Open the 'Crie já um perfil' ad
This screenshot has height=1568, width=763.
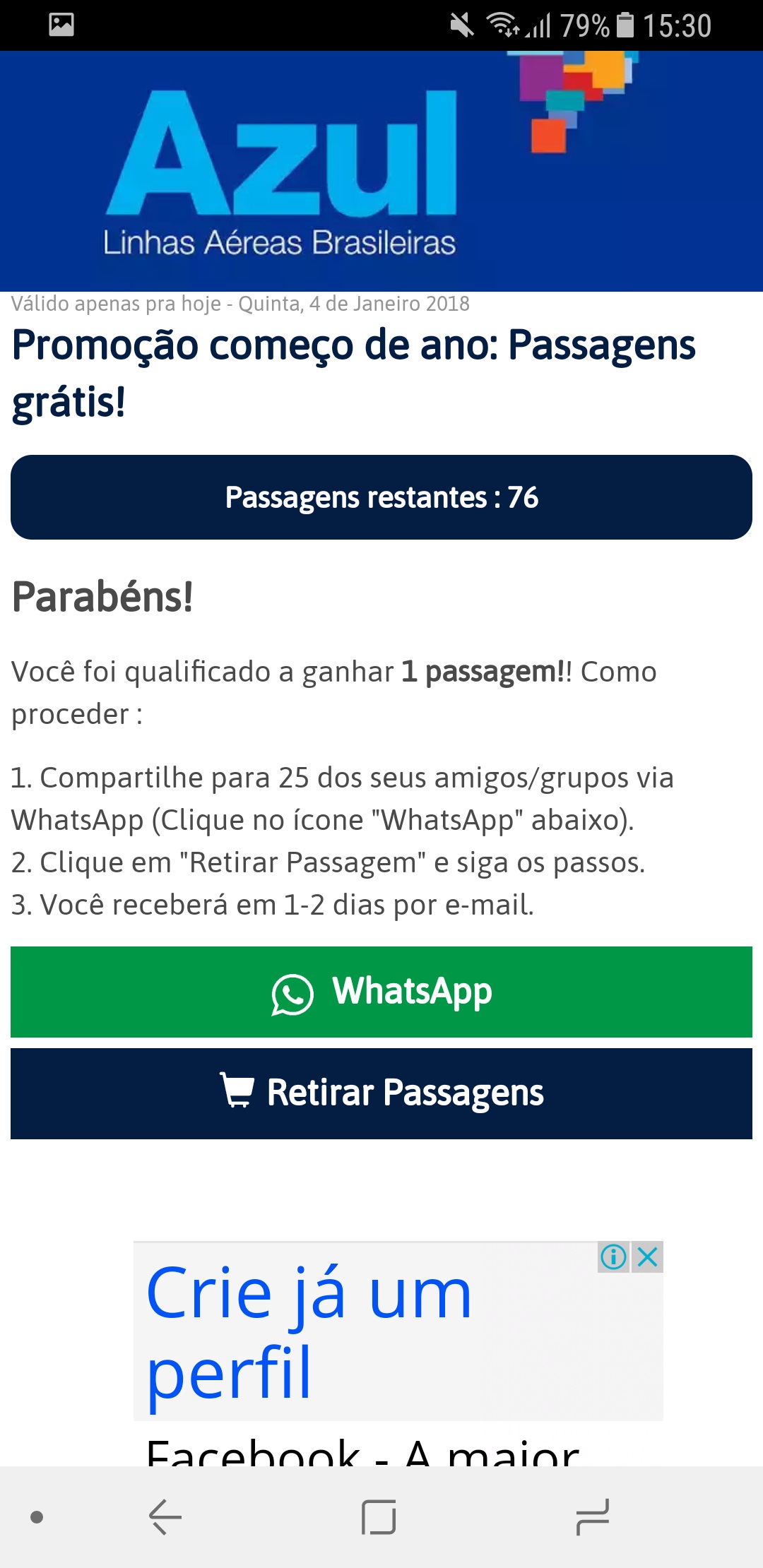(x=309, y=1332)
